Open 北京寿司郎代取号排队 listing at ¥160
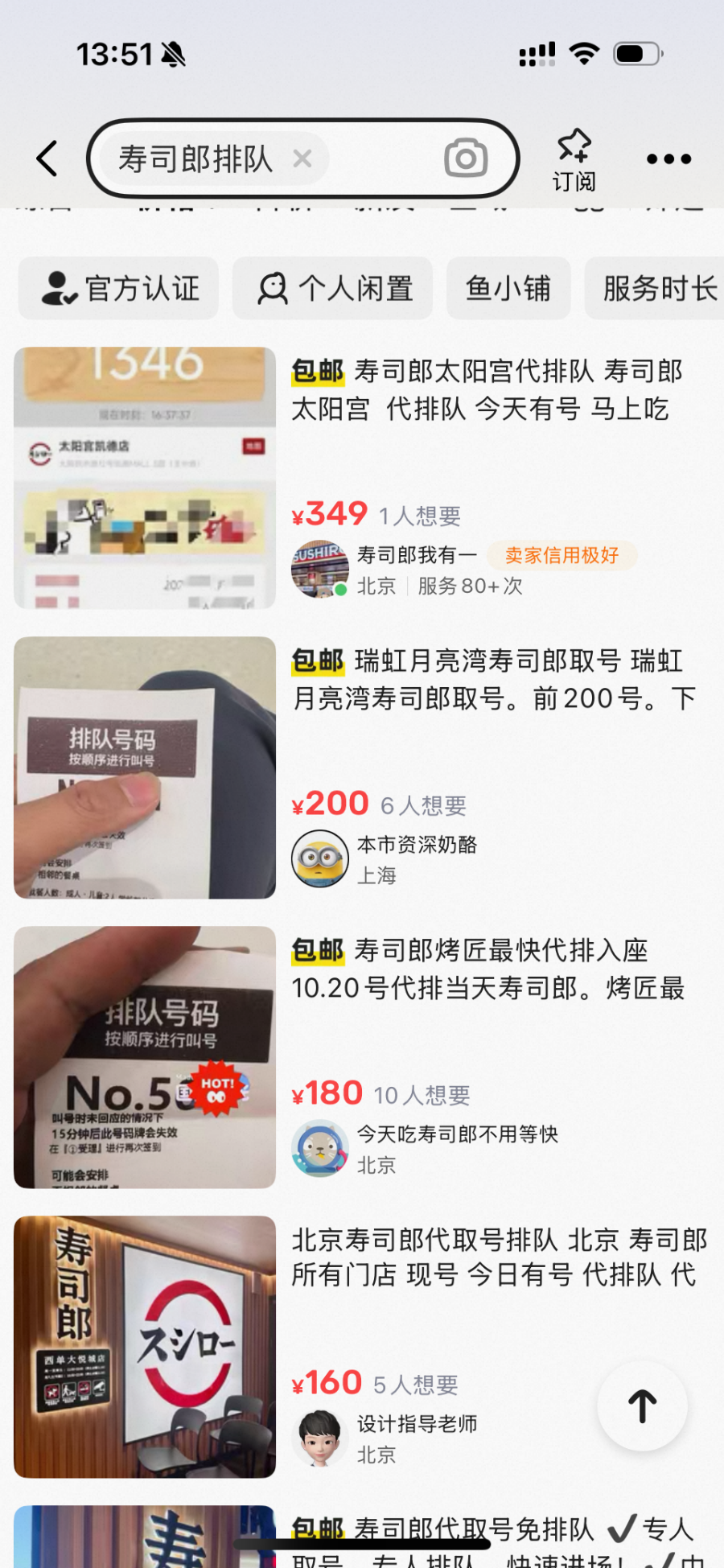 point(497,1257)
